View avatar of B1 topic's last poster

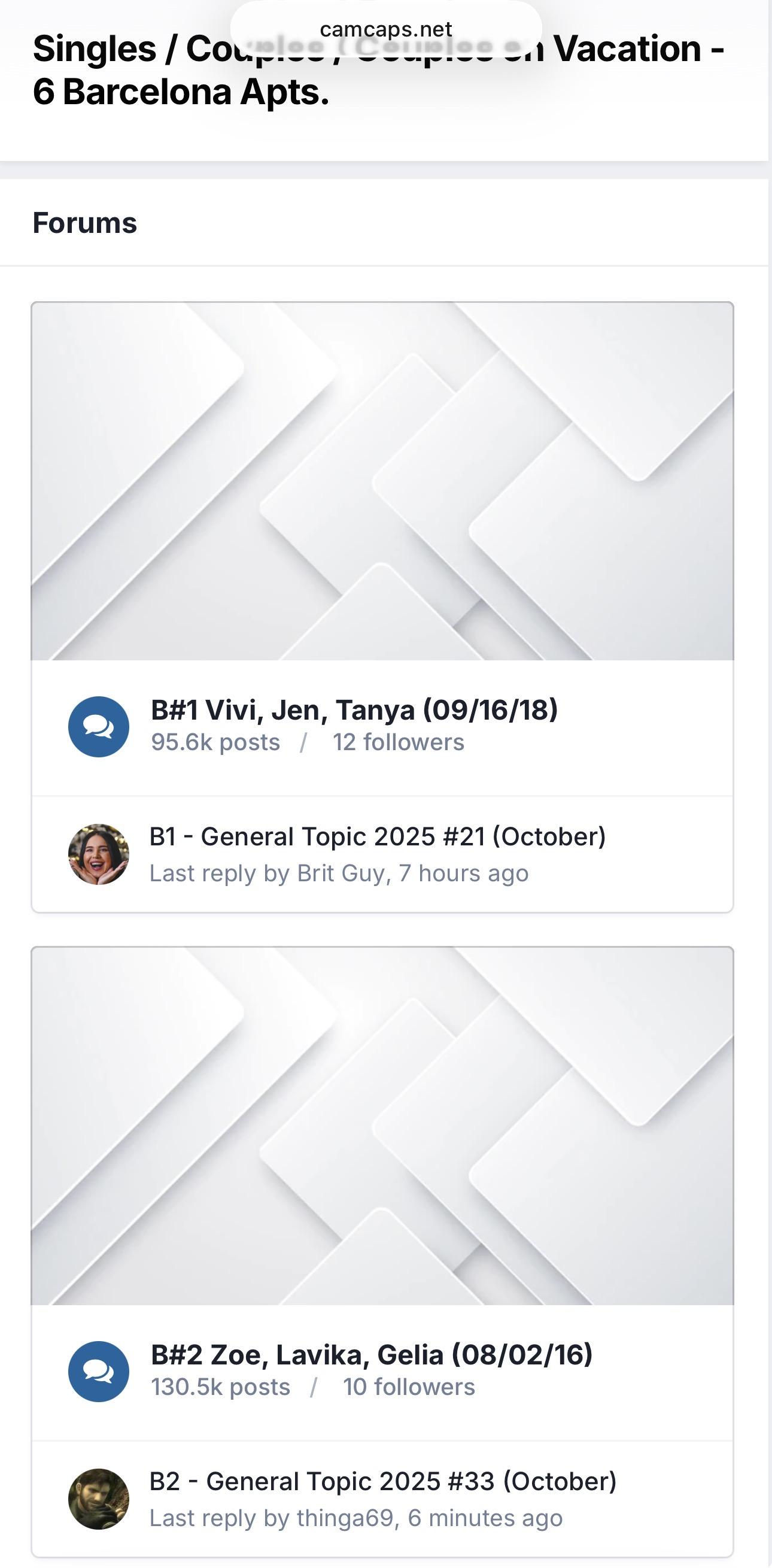tap(99, 854)
